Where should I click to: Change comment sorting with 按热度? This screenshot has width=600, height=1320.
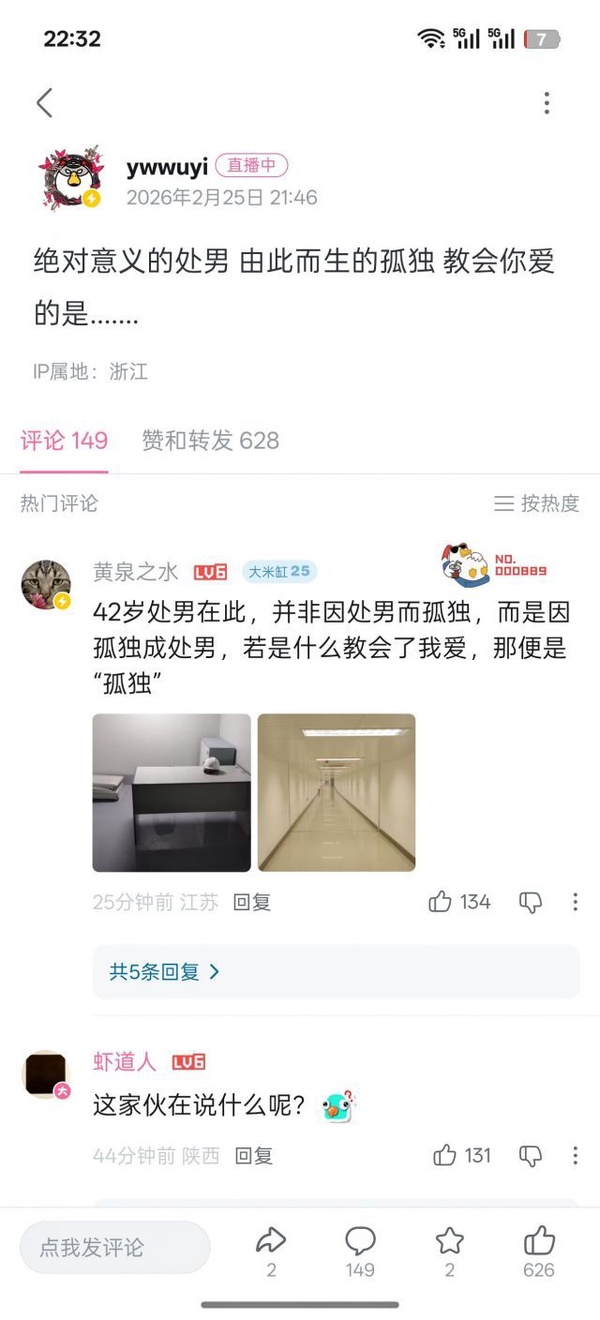537,503
